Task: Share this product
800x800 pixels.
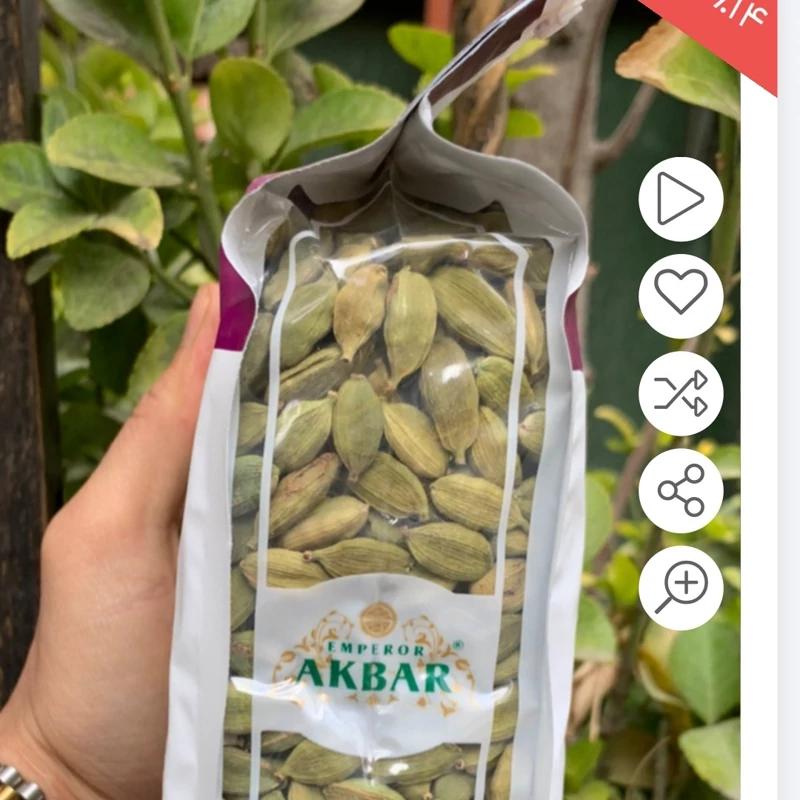Action: pos(681,490)
